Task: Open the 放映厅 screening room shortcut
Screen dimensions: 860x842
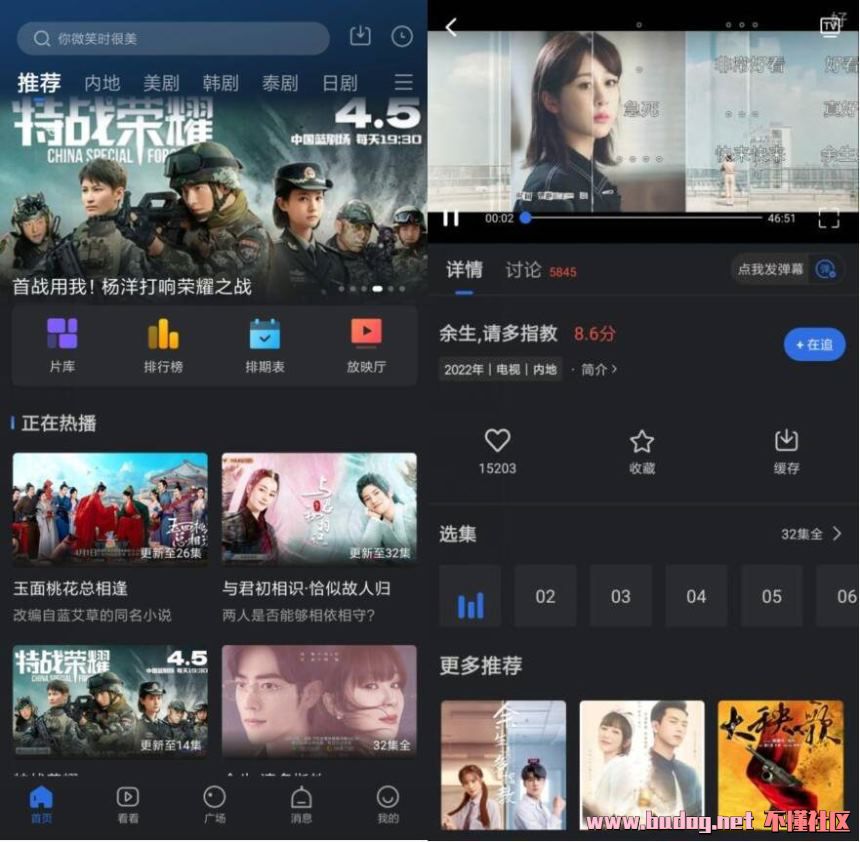Action: 366,345
